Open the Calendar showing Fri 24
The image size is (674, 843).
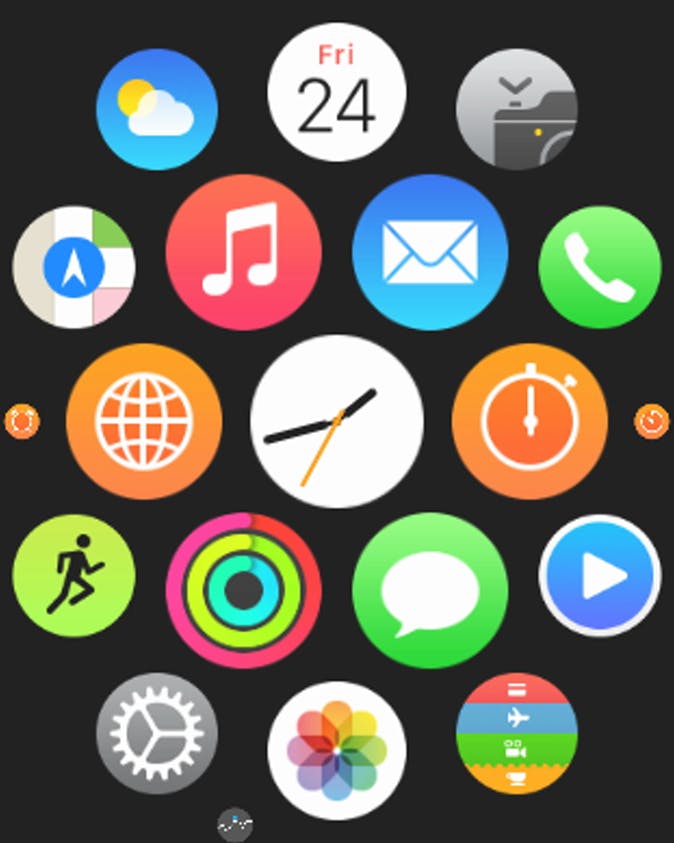(x=337, y=92)
